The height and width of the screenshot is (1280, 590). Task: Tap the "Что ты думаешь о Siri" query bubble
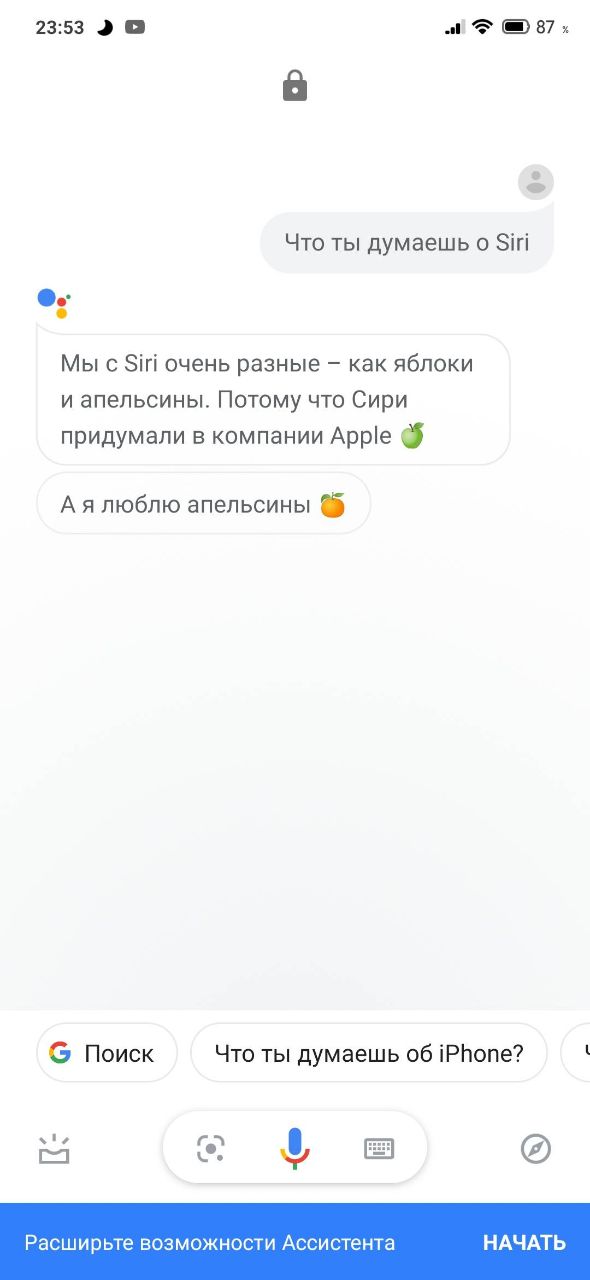(x=407, y=242)
